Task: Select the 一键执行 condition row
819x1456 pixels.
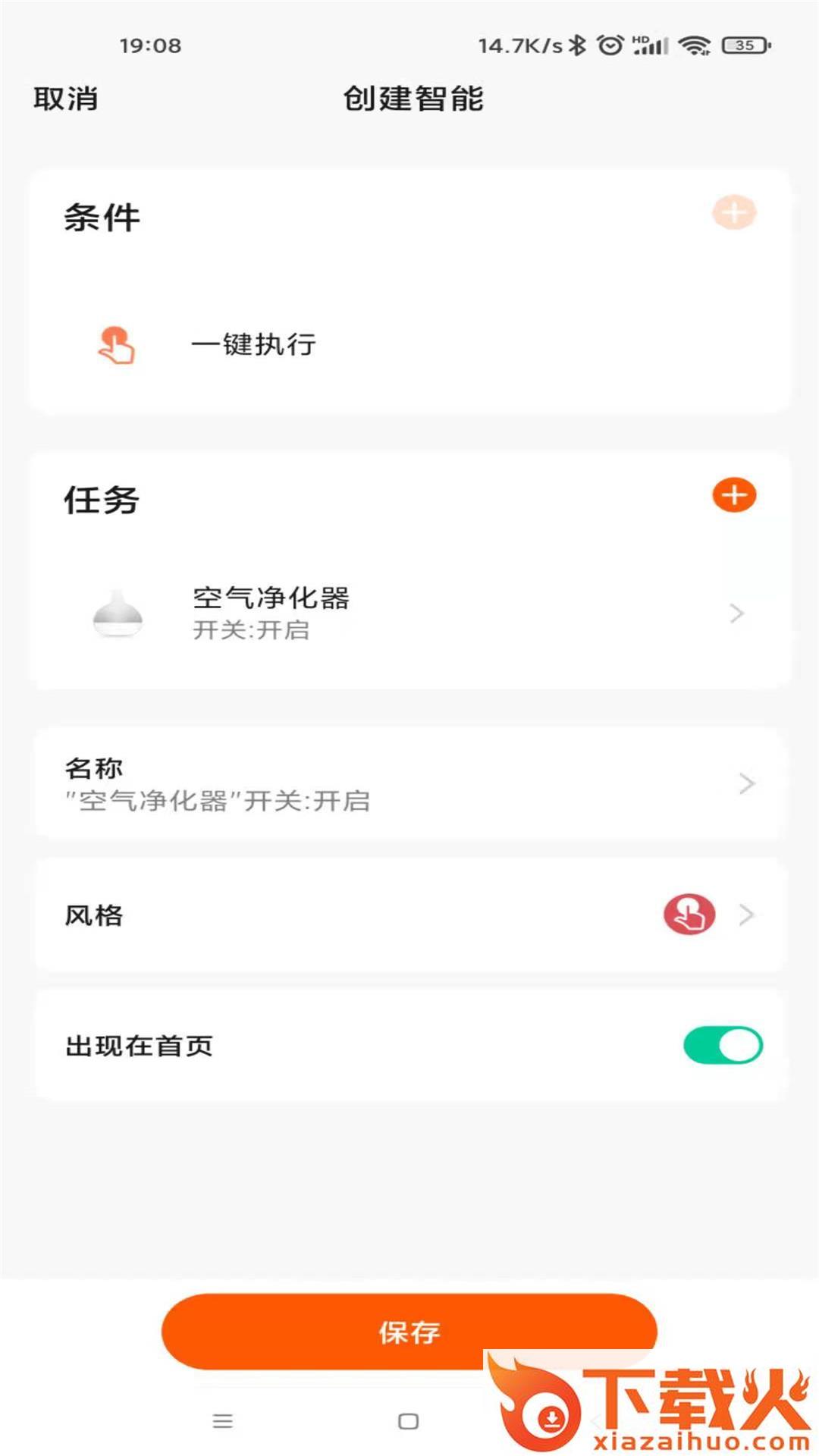Action: pyautogui.click(x=254, y=345)
